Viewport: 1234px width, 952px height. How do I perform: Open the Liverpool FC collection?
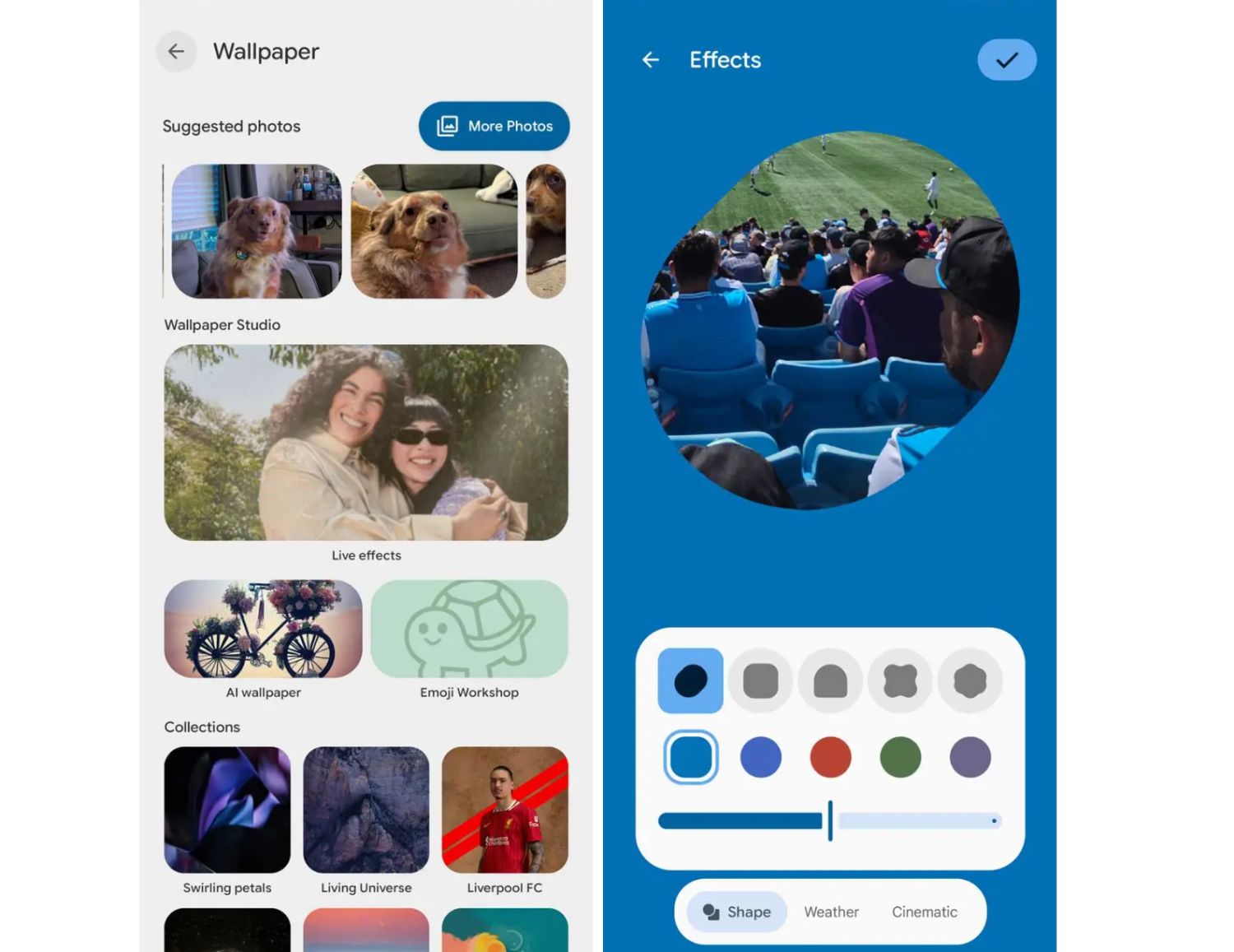(x=504, y=810)
